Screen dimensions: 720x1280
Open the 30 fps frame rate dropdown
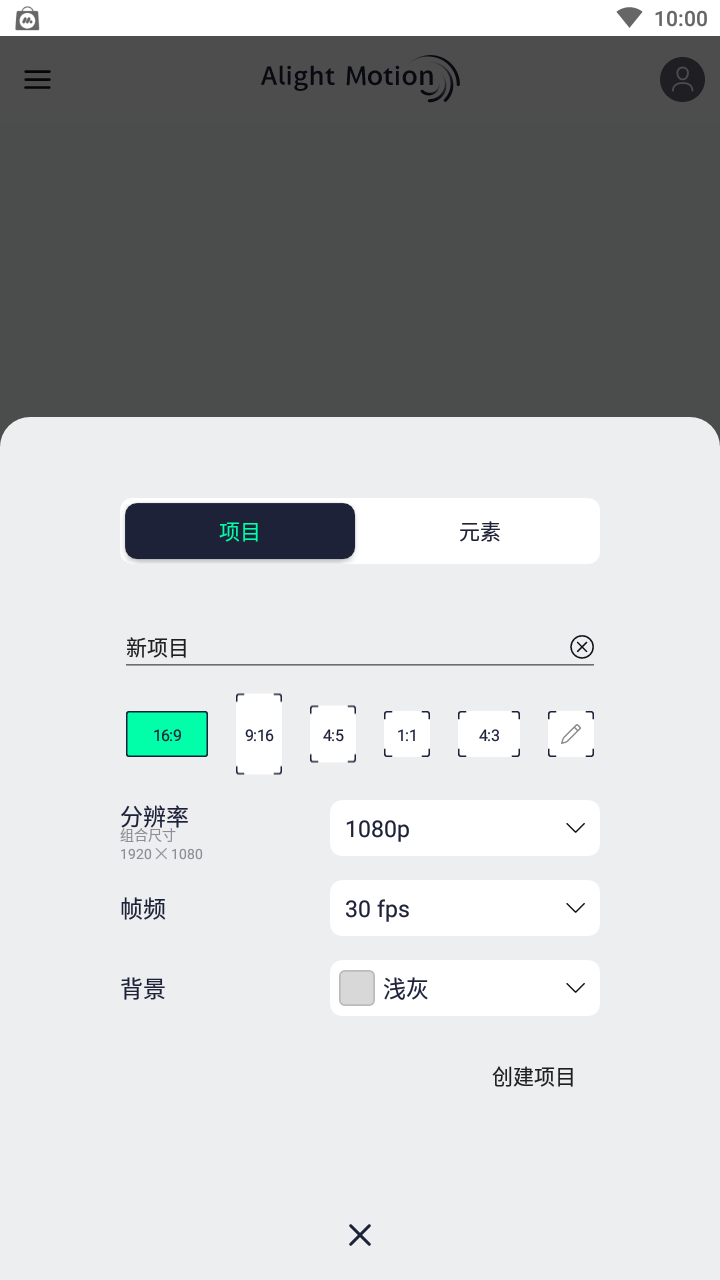[464, 908]
